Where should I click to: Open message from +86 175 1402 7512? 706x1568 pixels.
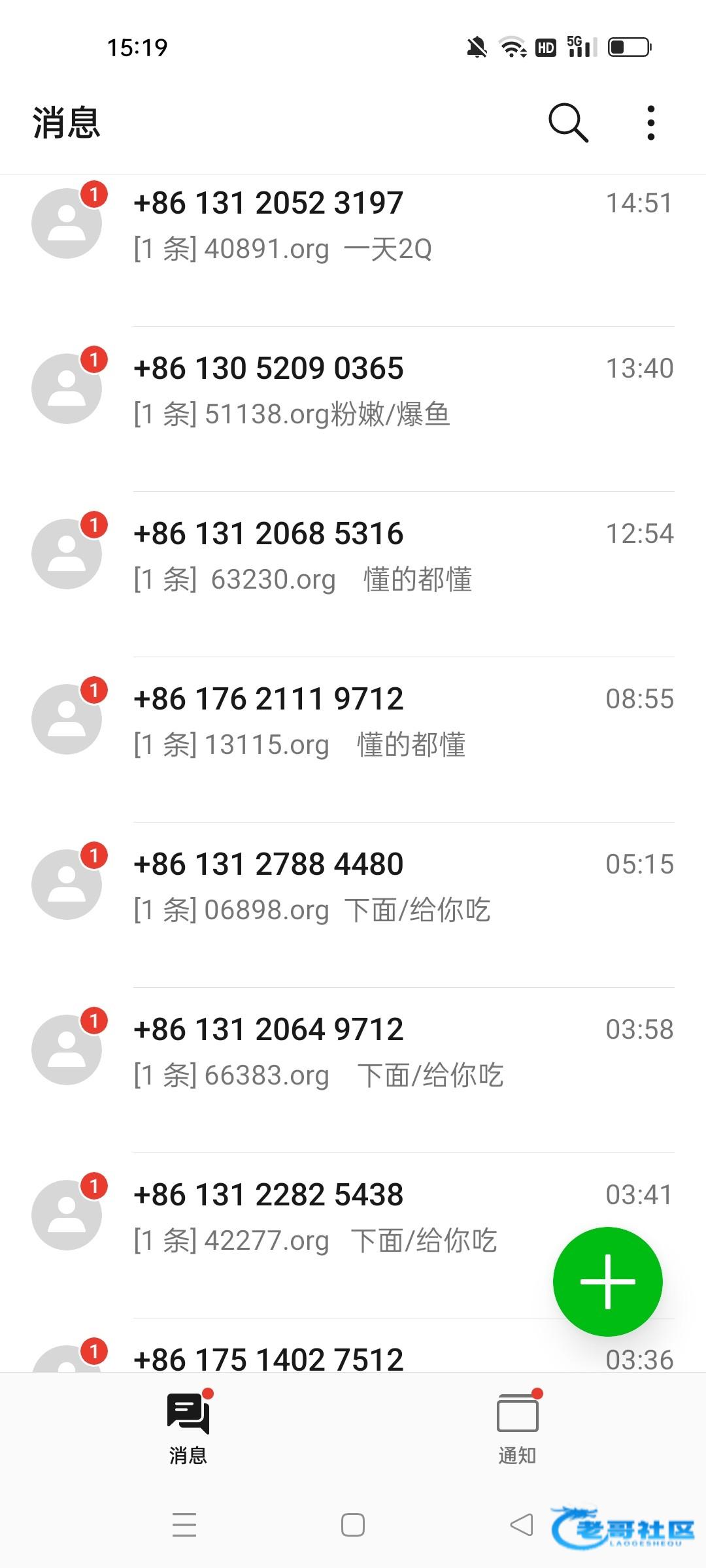327,1358
